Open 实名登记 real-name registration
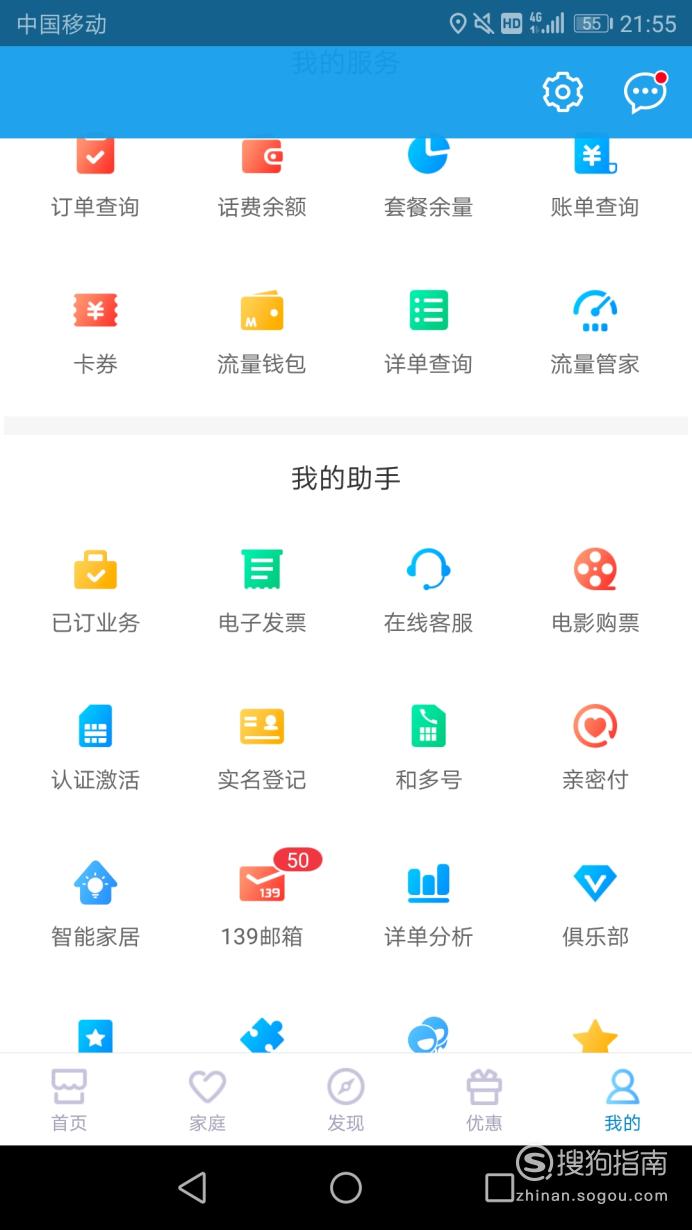This screenshot has width=692, height=1230. coord(262,748)
